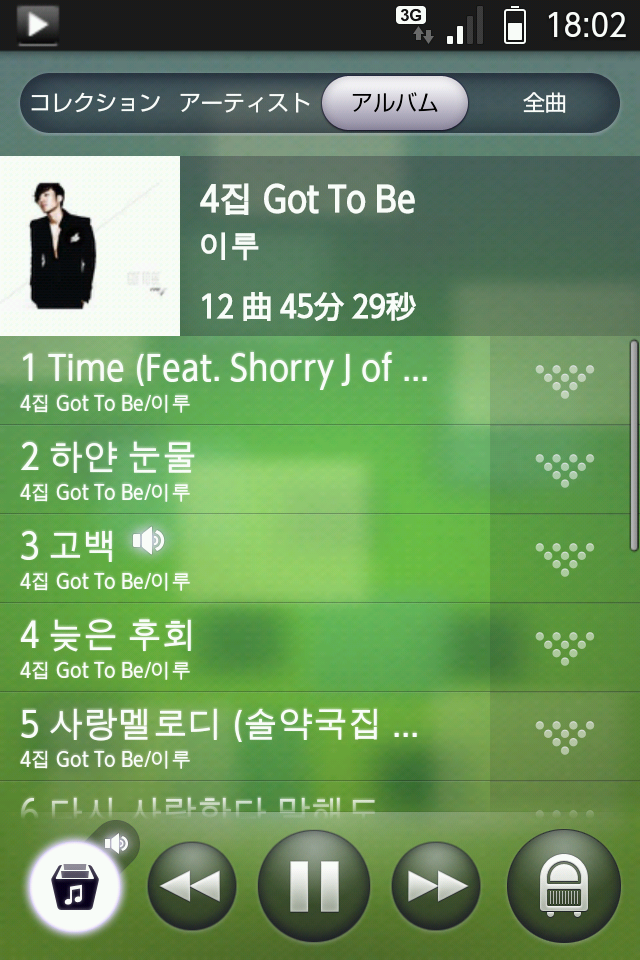The width and height of the screenshot is (640, 960).
Task: Switch to the アーティスト tab
Action: 245,103
